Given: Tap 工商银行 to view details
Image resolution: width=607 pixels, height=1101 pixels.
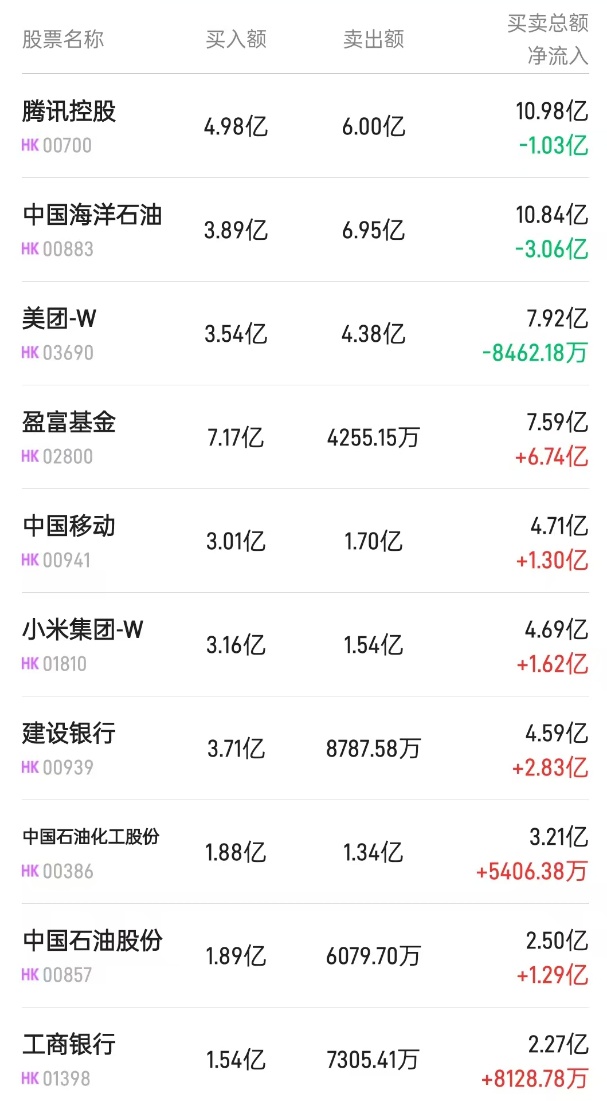Looking at the screenshot, I should 70,1045.
